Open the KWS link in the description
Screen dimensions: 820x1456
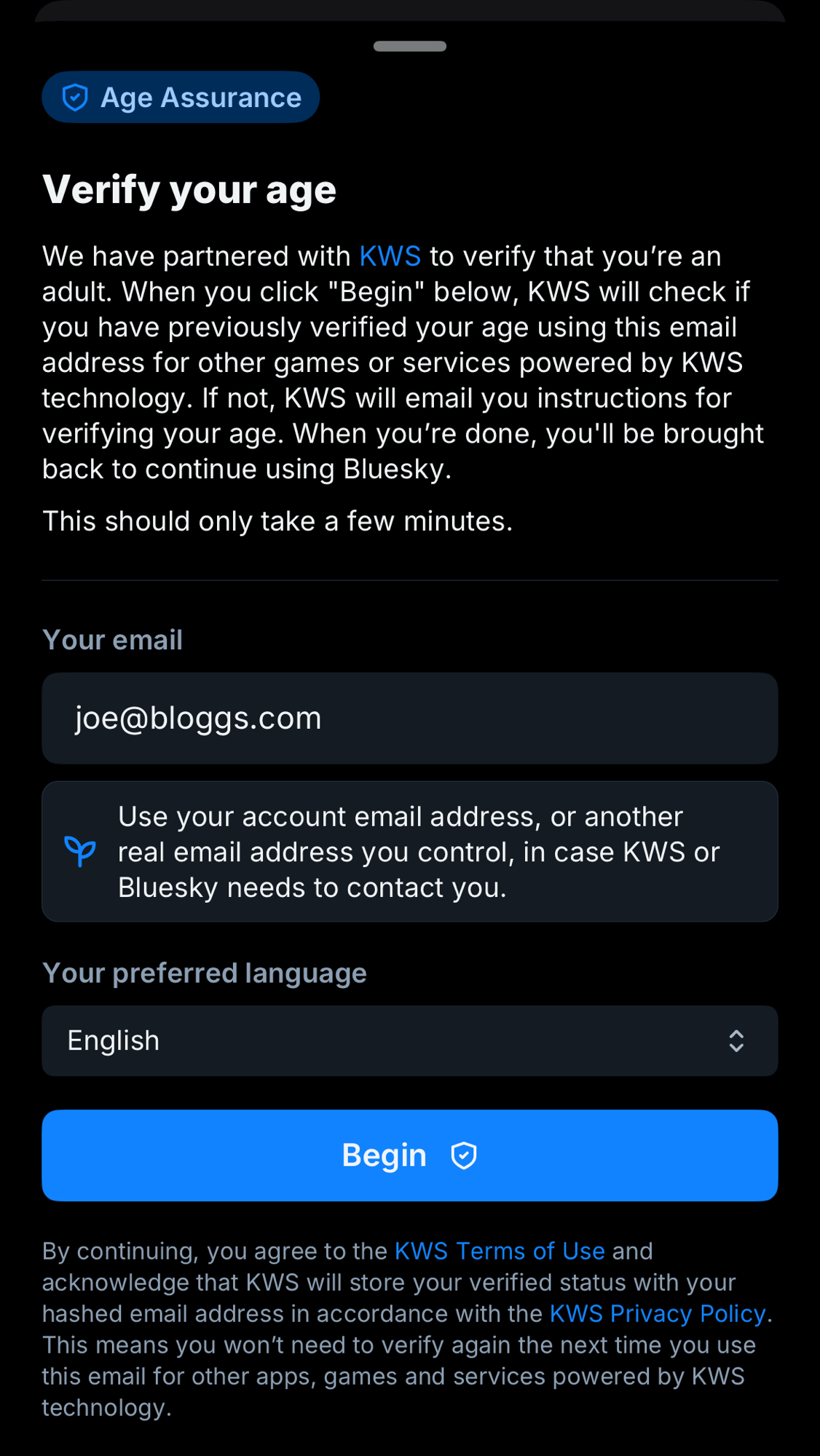(390, 256)
